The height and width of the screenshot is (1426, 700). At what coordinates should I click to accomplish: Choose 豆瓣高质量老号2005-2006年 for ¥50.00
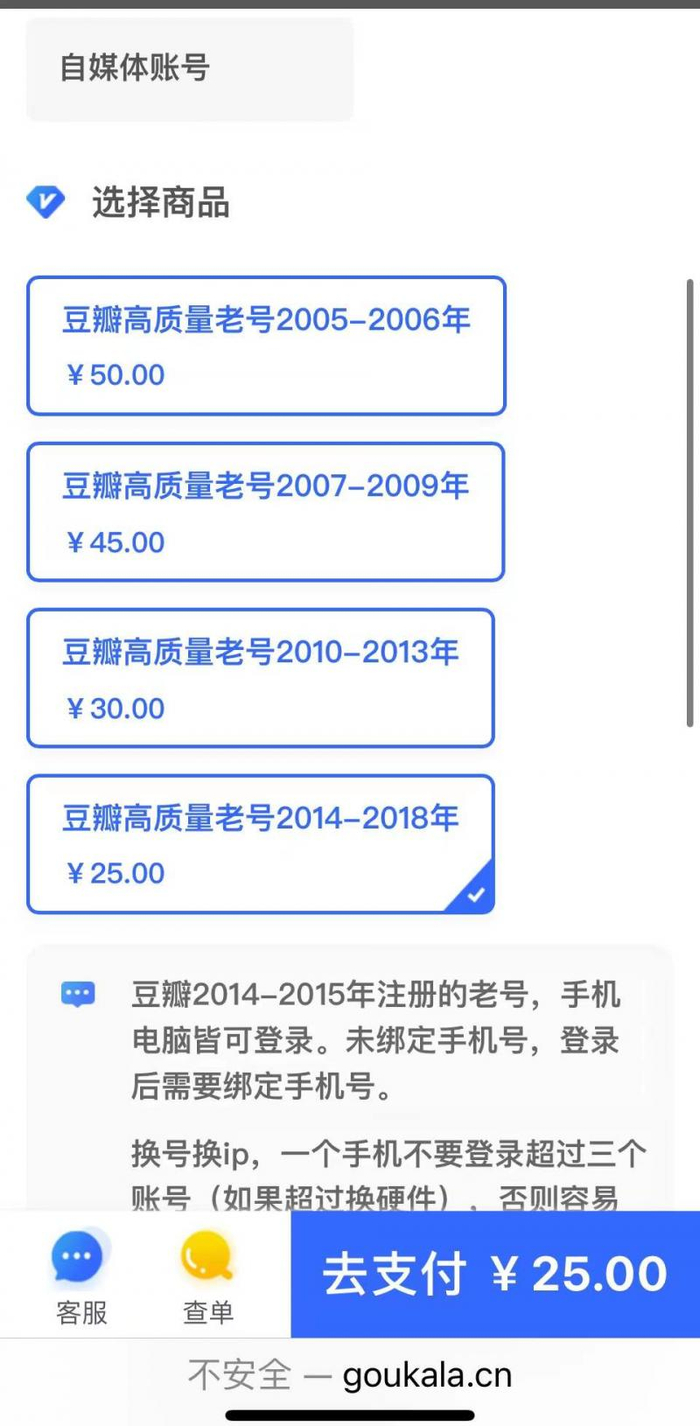(266, 346)
